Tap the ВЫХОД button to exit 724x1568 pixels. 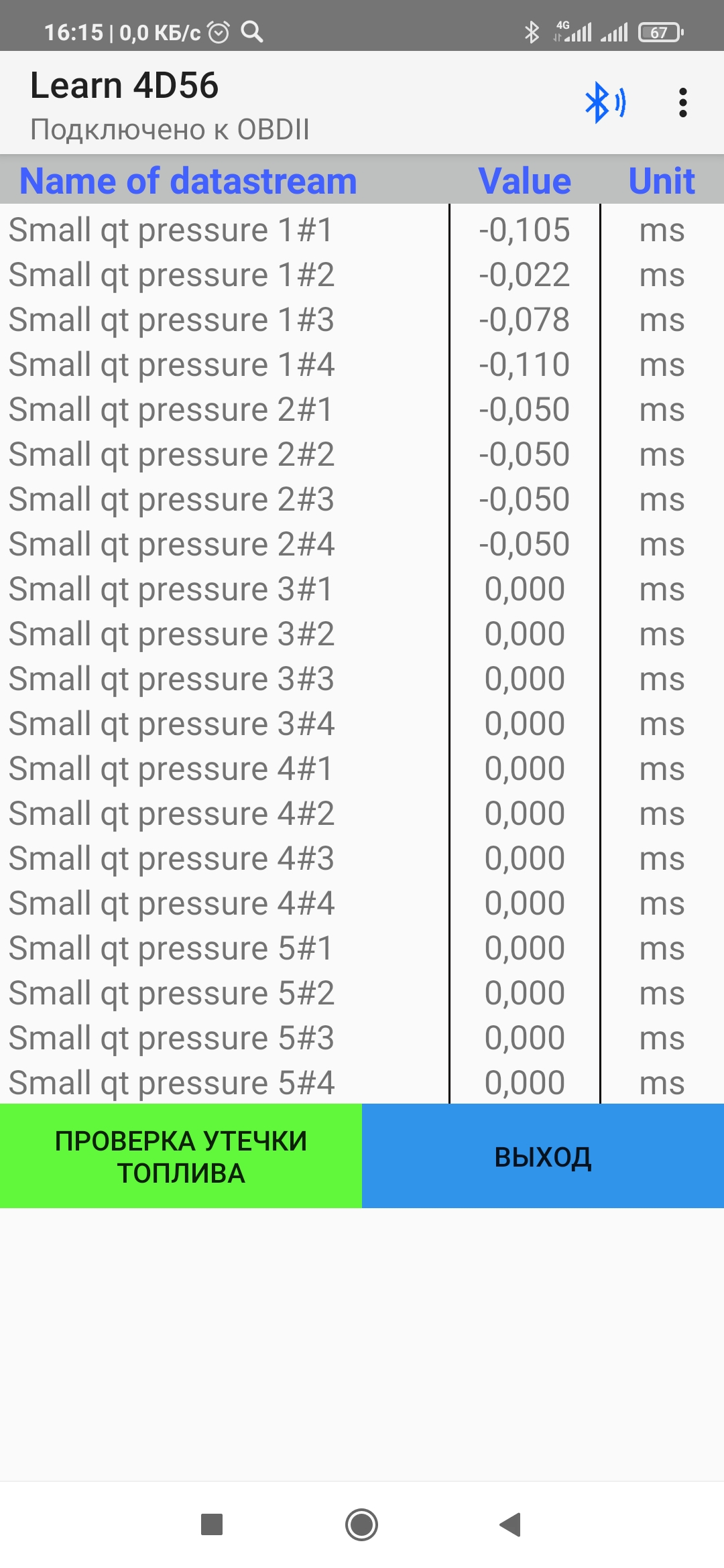(543, 1156)
